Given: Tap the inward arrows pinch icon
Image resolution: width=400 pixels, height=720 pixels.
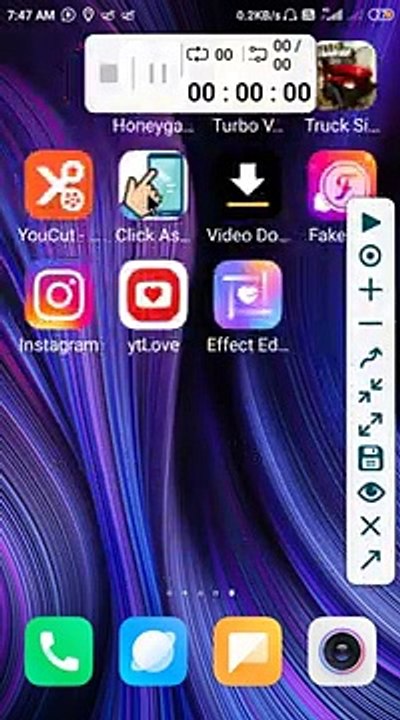Looking at the screenshot, I should [371, 391].
